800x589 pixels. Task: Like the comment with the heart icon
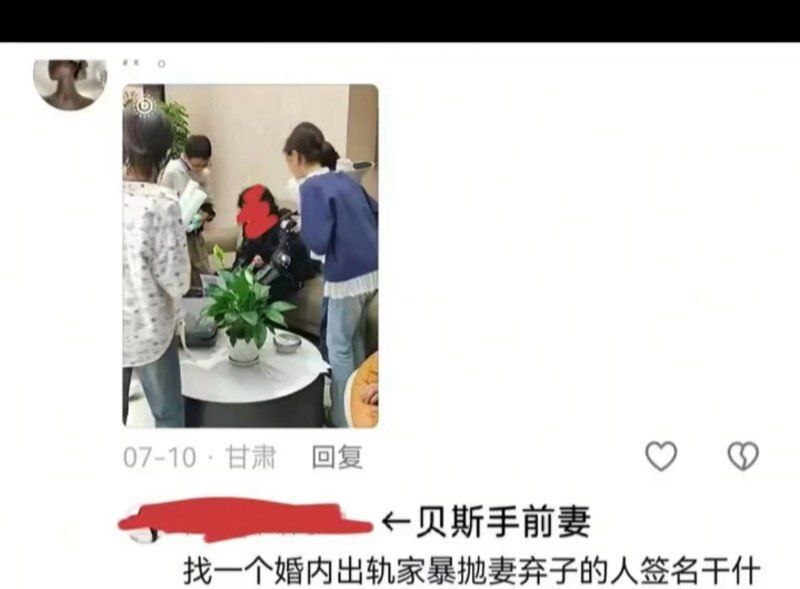coord(661,456)
